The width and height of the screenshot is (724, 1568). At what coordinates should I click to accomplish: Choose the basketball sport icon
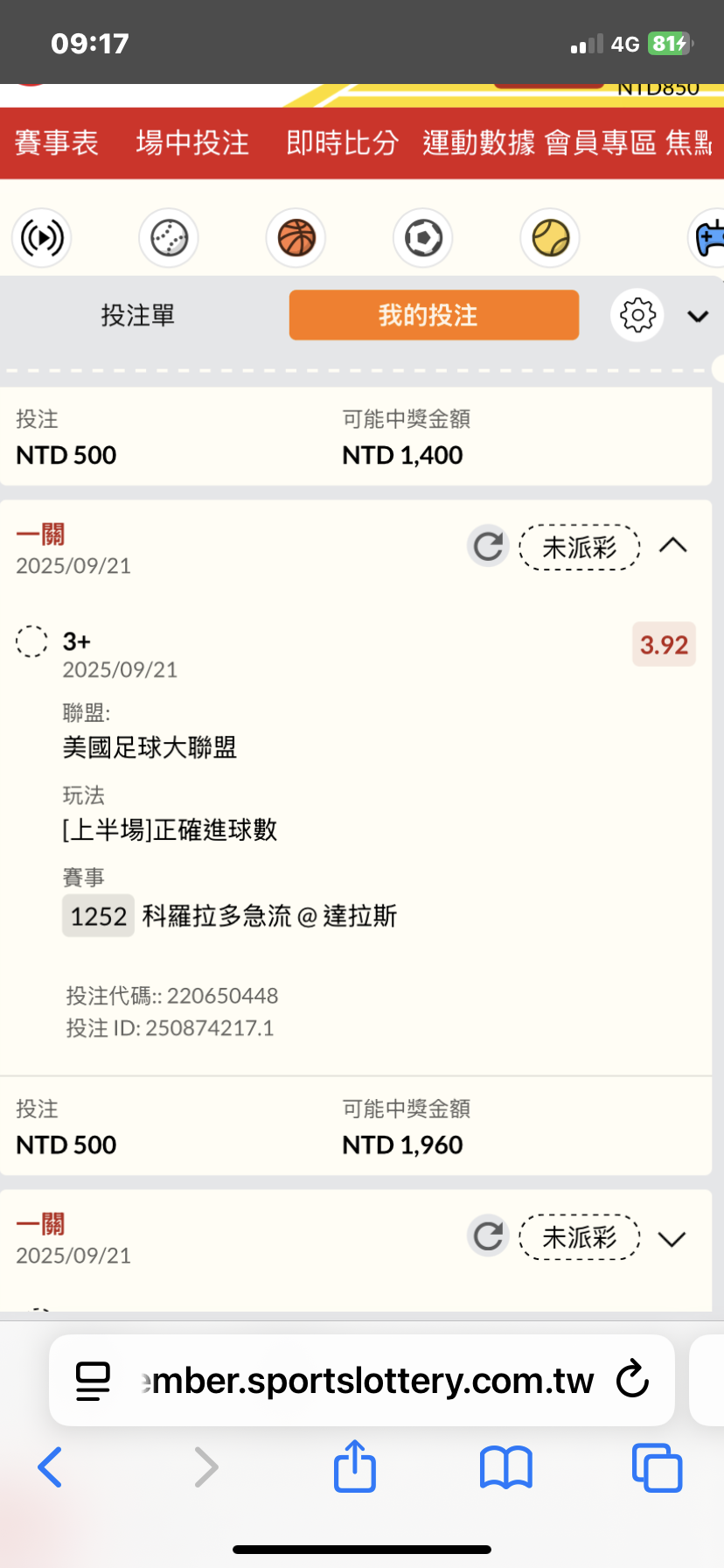click(296, 237)
